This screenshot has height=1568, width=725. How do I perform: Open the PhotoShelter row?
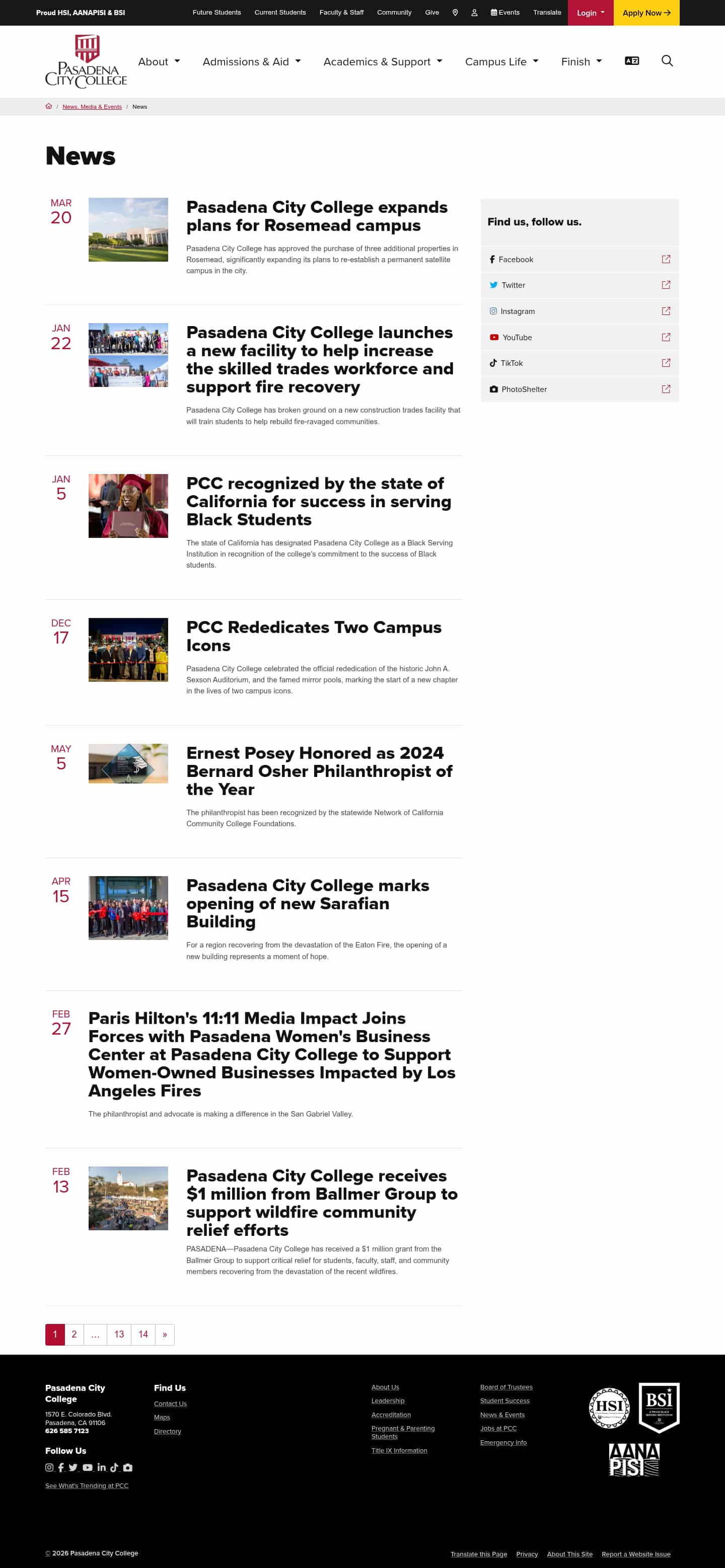pyautogui.click(x=579, y=389)
